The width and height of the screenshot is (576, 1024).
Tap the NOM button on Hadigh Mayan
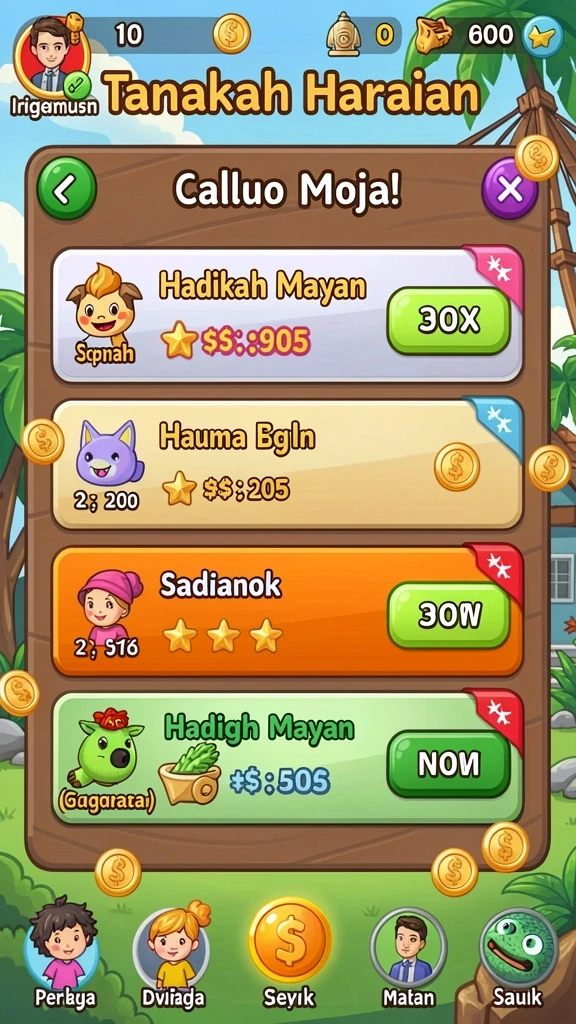coord(449,763)
